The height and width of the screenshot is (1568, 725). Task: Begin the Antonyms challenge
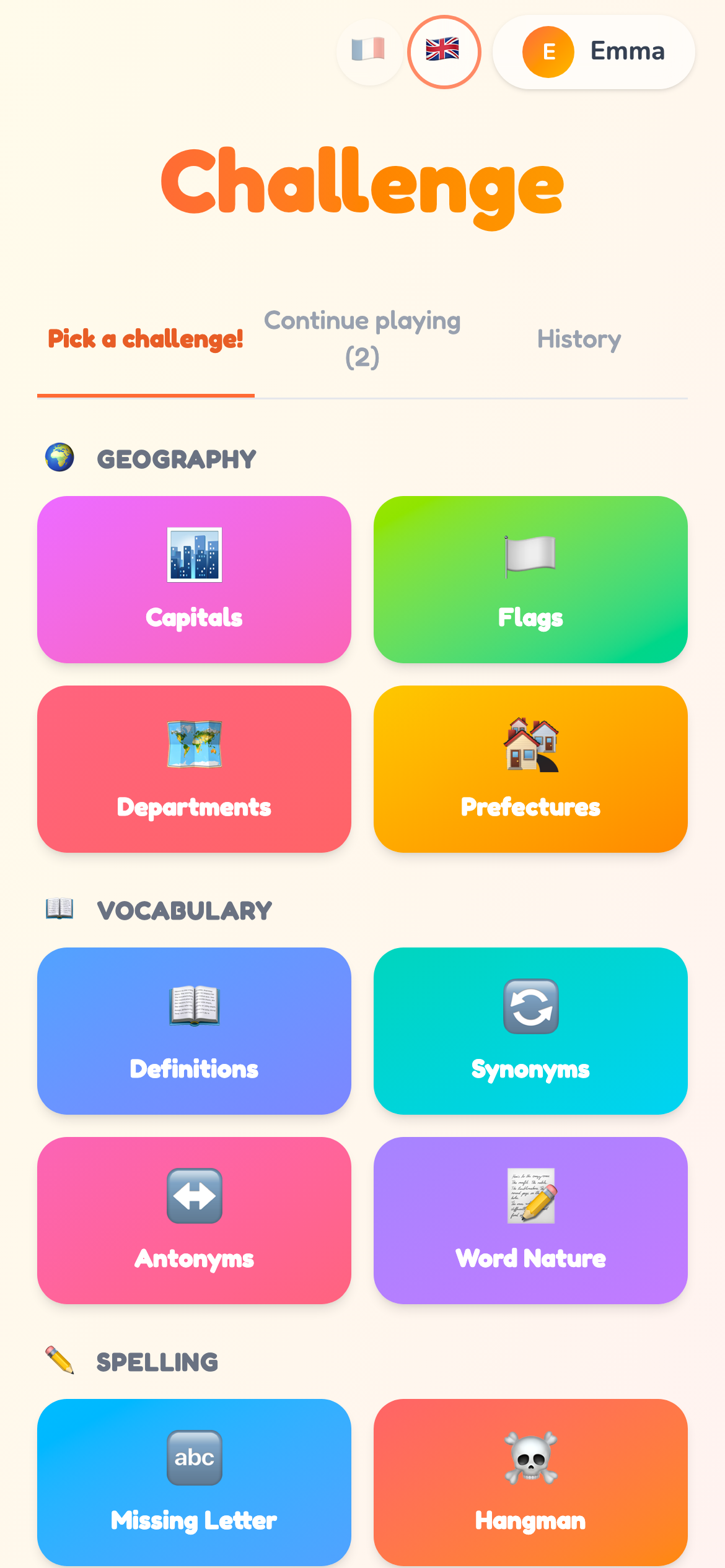(x=194, y=1220)
